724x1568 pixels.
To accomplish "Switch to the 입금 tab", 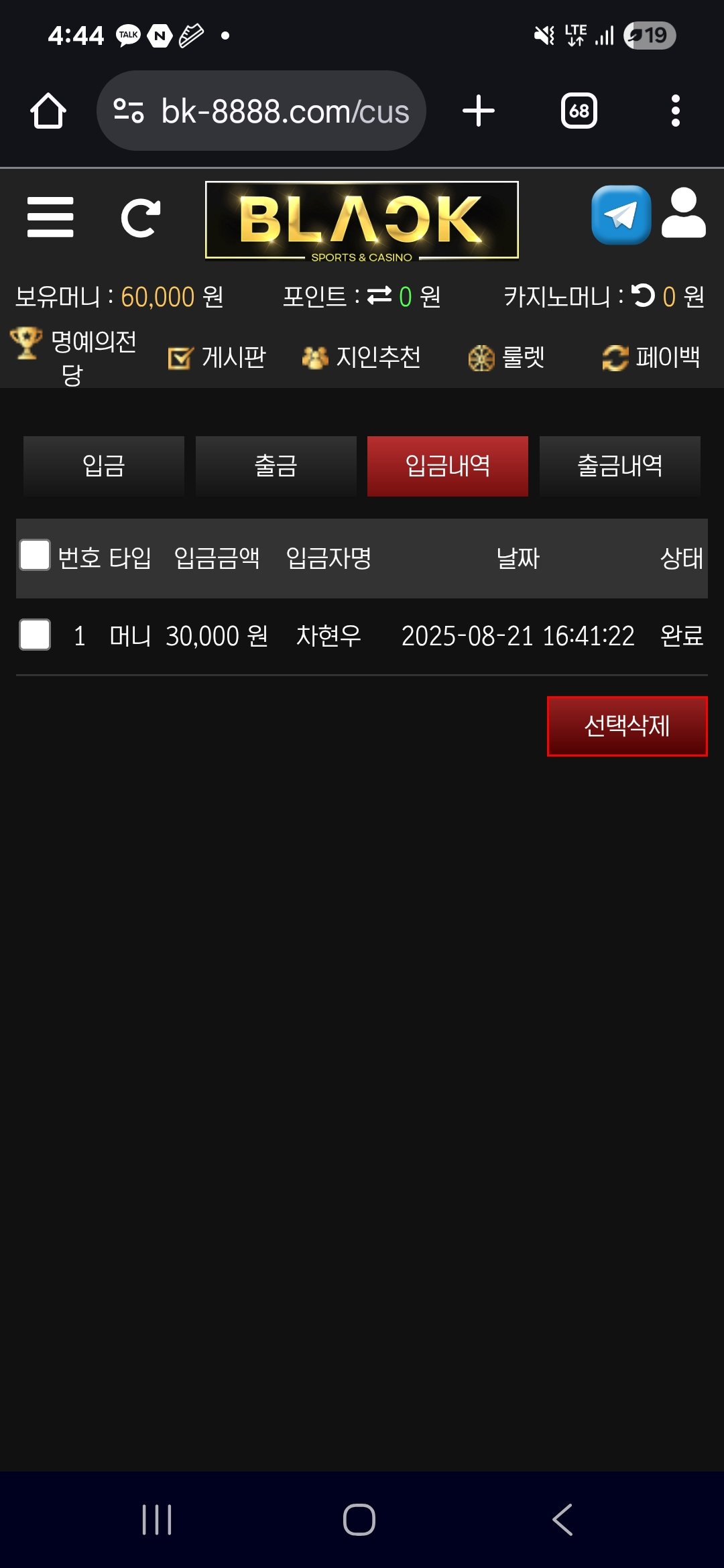I will coord(104,466).
